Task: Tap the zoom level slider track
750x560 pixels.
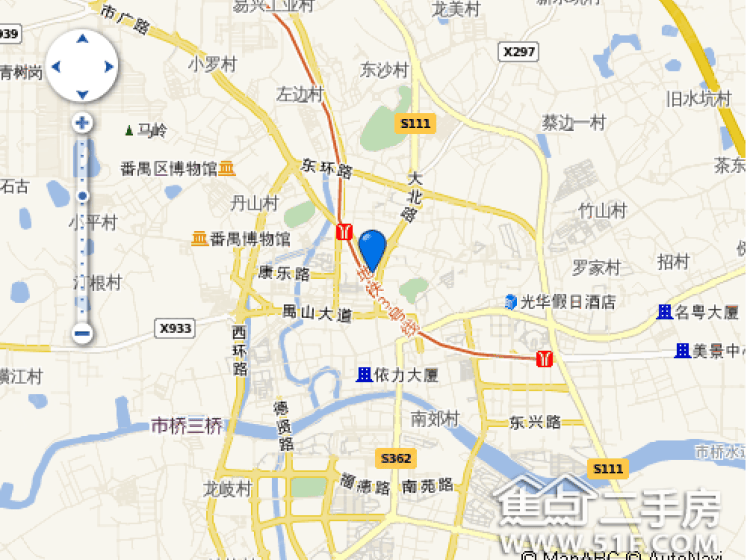Action: (x=82, y=250)
